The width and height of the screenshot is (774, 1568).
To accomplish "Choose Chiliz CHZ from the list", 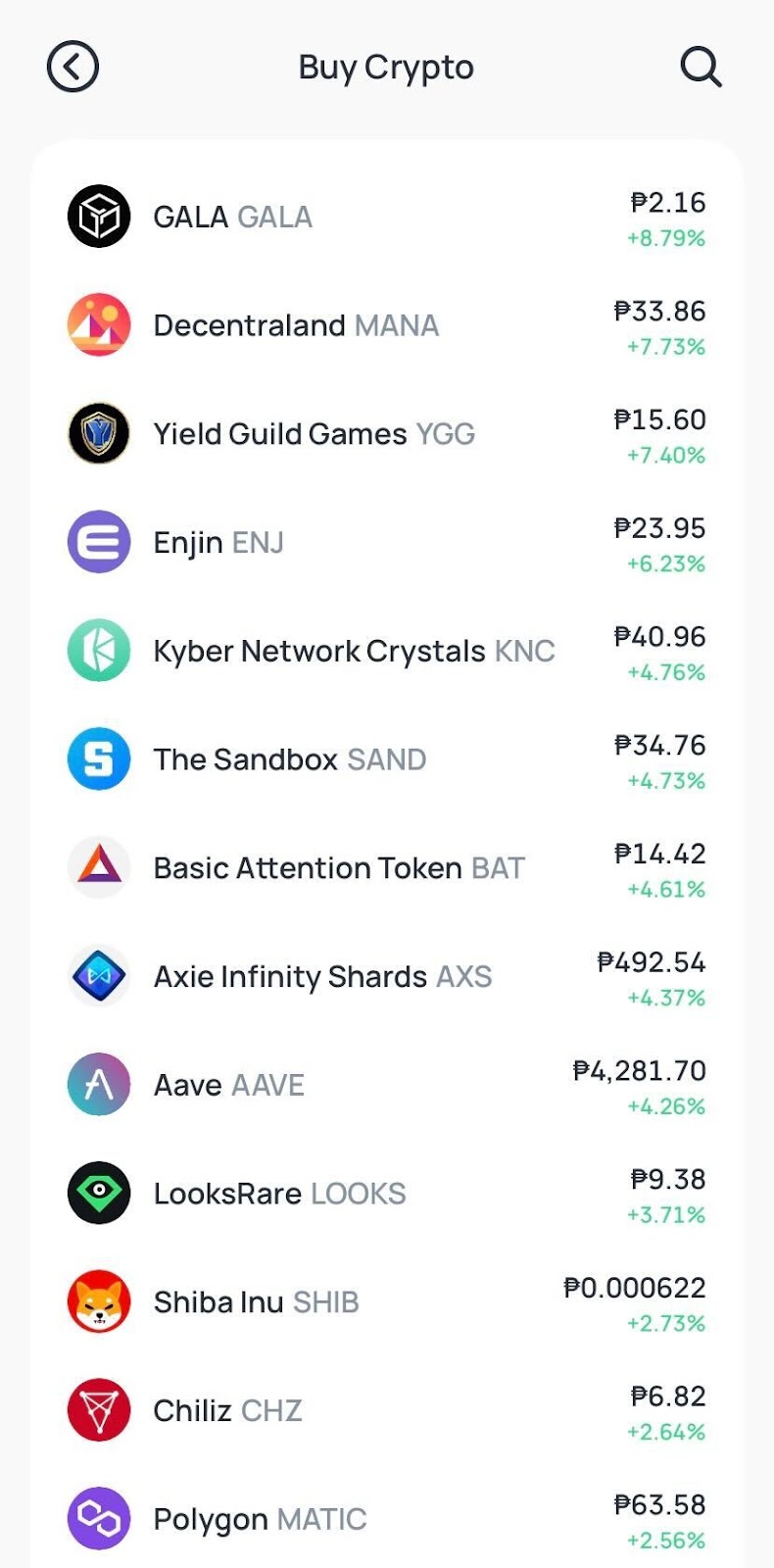I will coord(386,1411).
